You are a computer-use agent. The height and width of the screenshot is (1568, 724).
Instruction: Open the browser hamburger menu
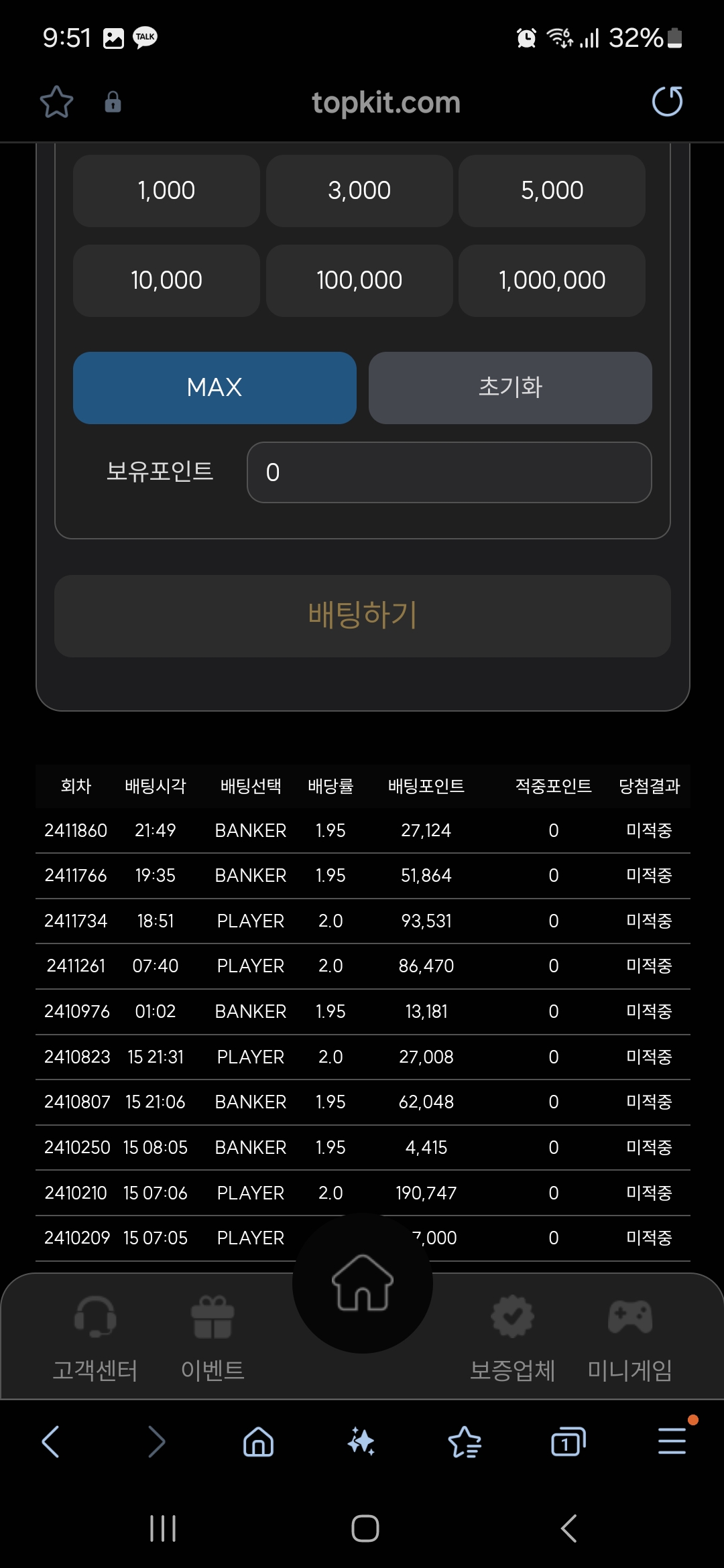(672, 1441)
